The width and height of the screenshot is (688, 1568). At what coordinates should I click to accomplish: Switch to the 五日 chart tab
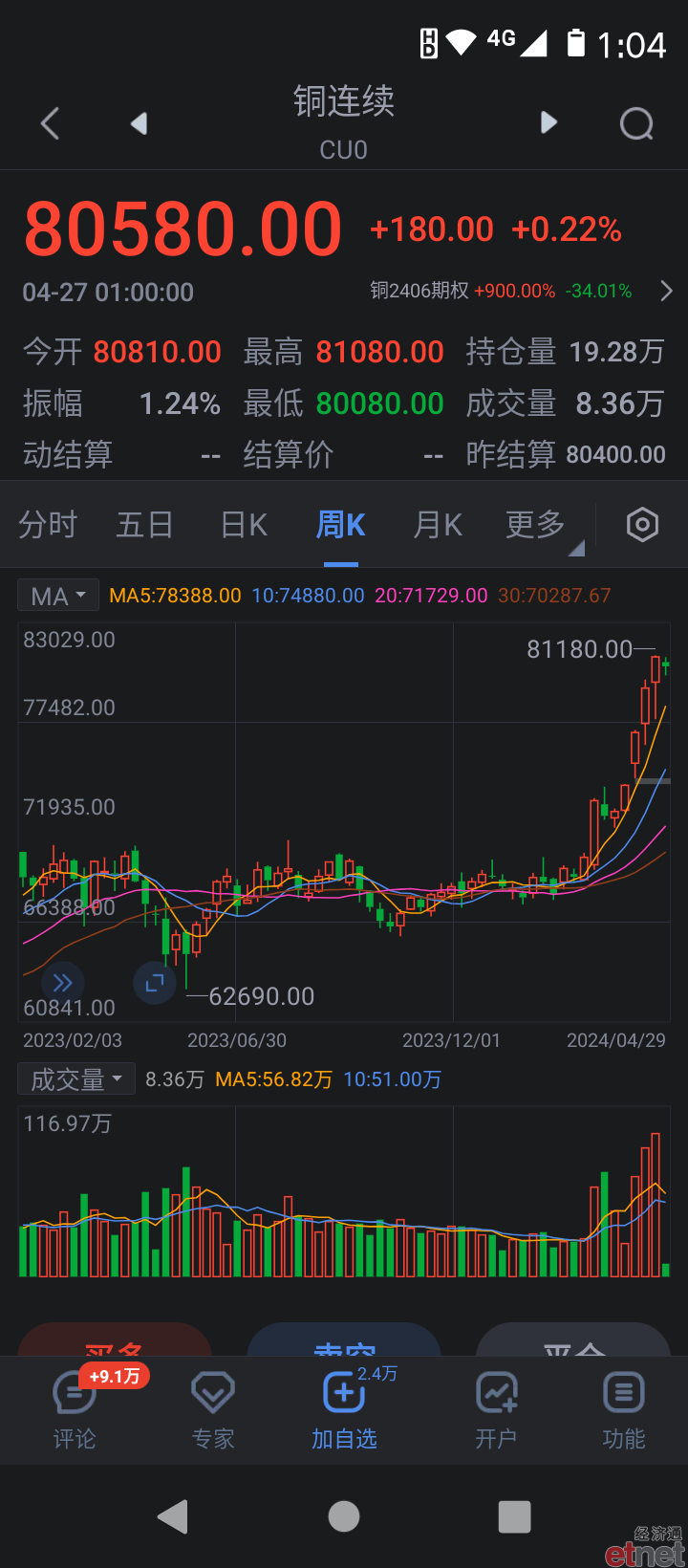pyautogui.click(x=144, y=525)
